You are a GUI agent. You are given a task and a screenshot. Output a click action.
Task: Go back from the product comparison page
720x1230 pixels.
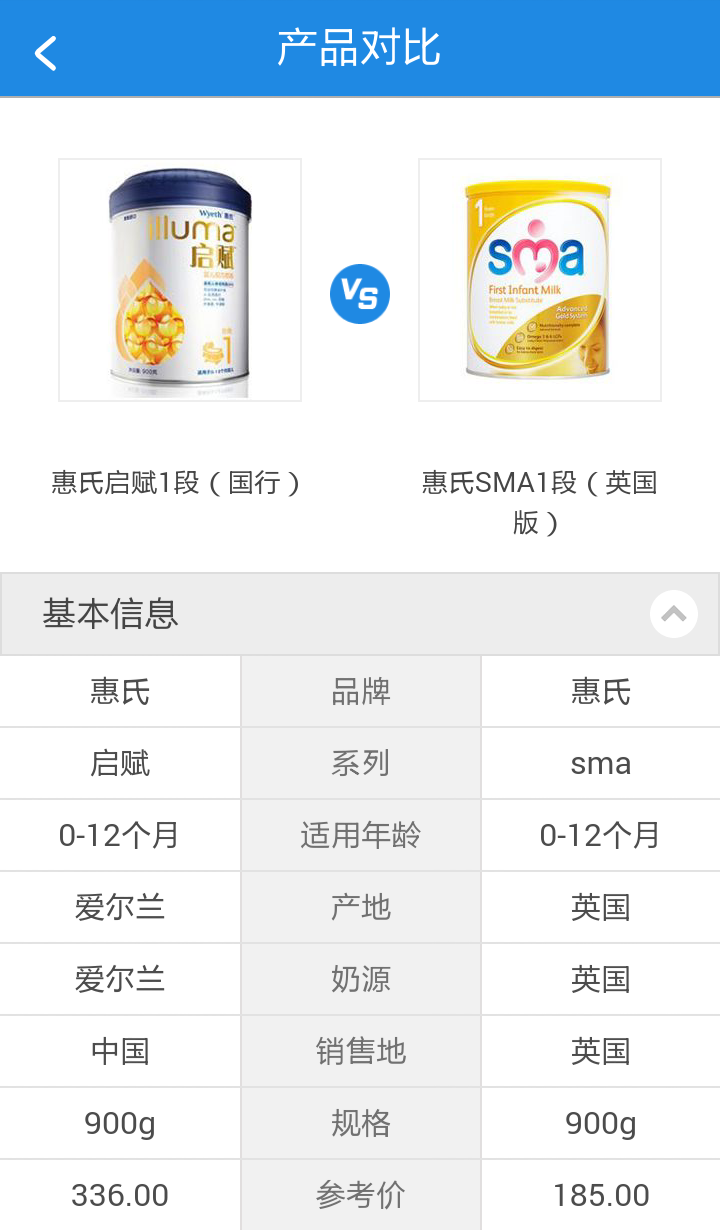tap(46, 52)
